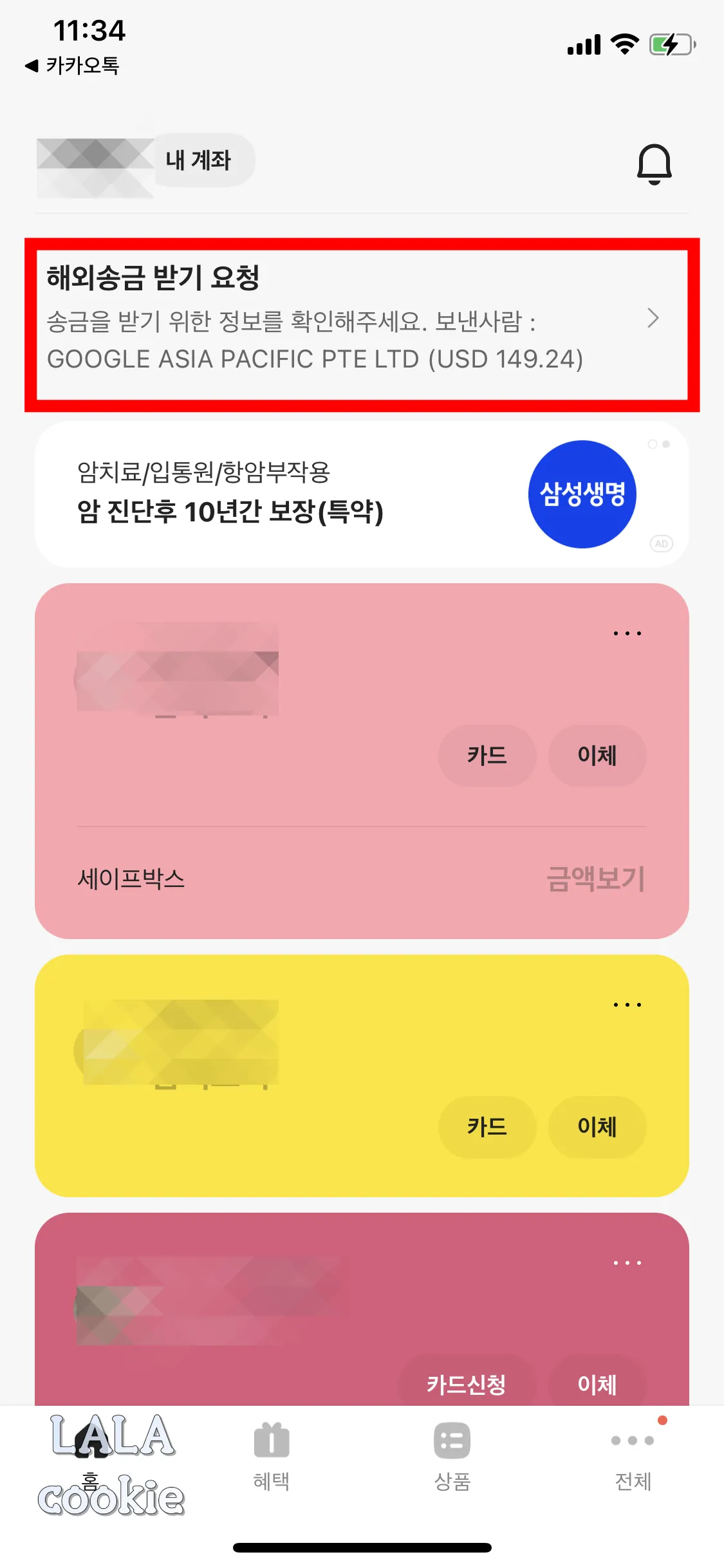Tap 이체 on the yellow account card
The width and height of the screenshot is (724, 1568).
pos(597,1127)
